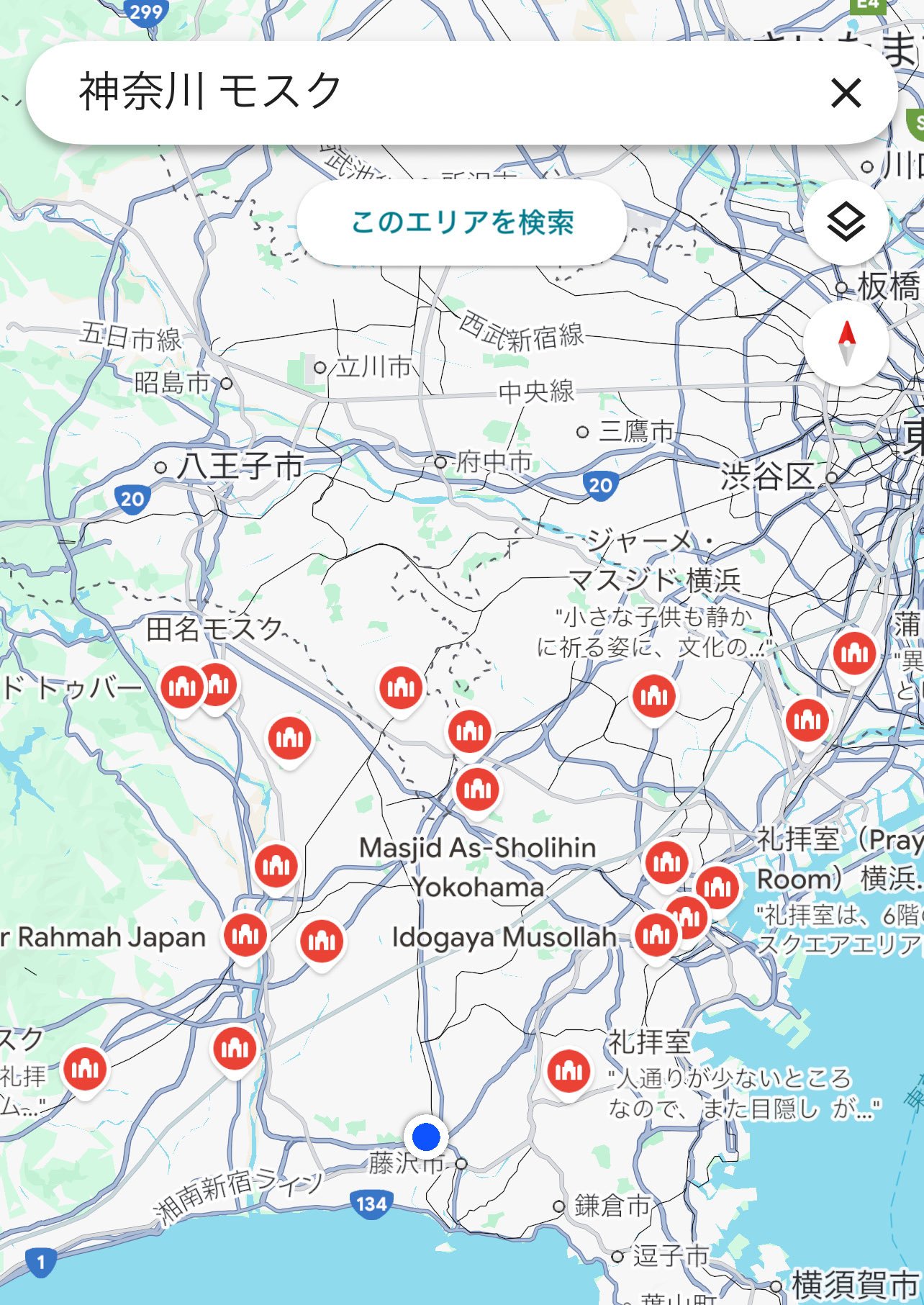Open the Rahmah Japan mosque pin
Screen dimensions: 924x1305
point(245,935)
